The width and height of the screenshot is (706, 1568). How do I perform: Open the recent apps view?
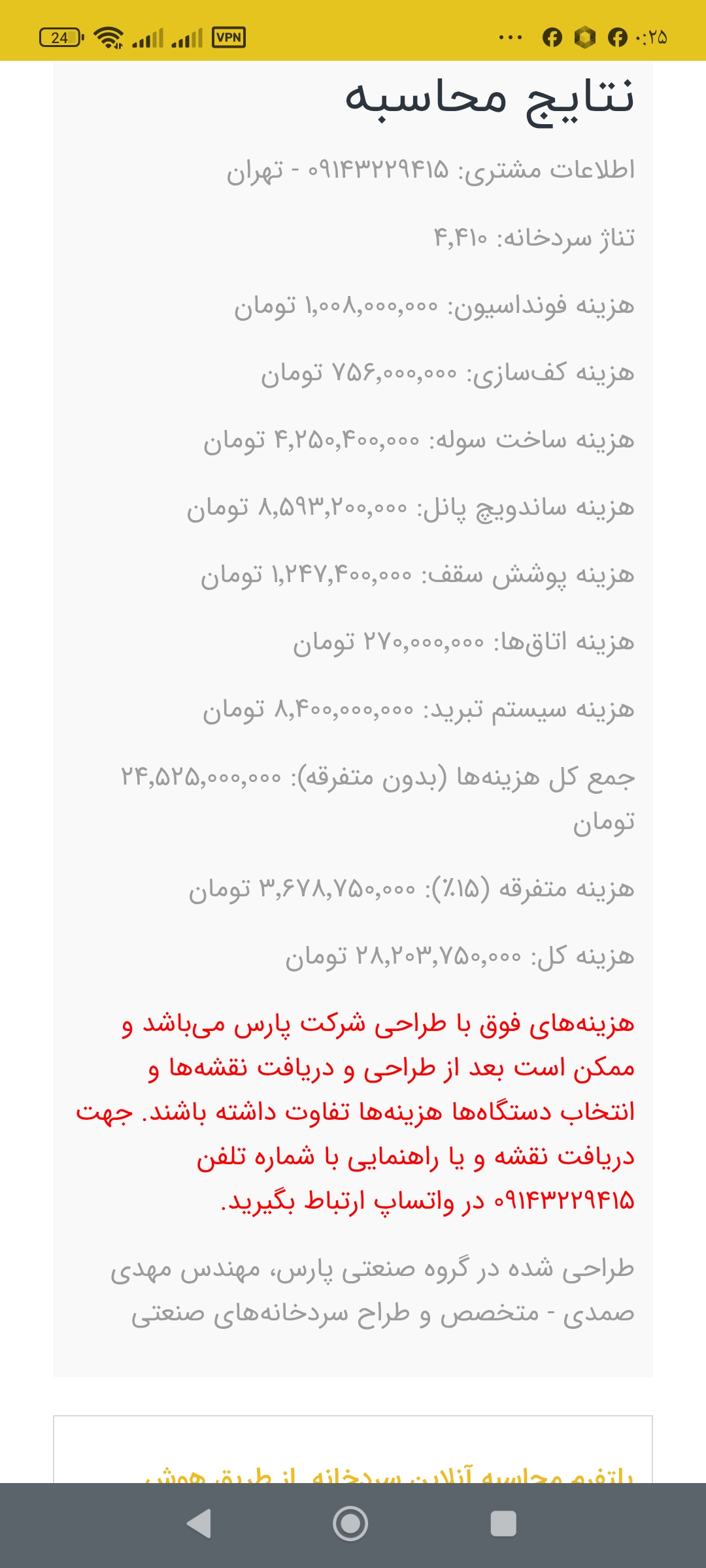[x=503, y=1524]
